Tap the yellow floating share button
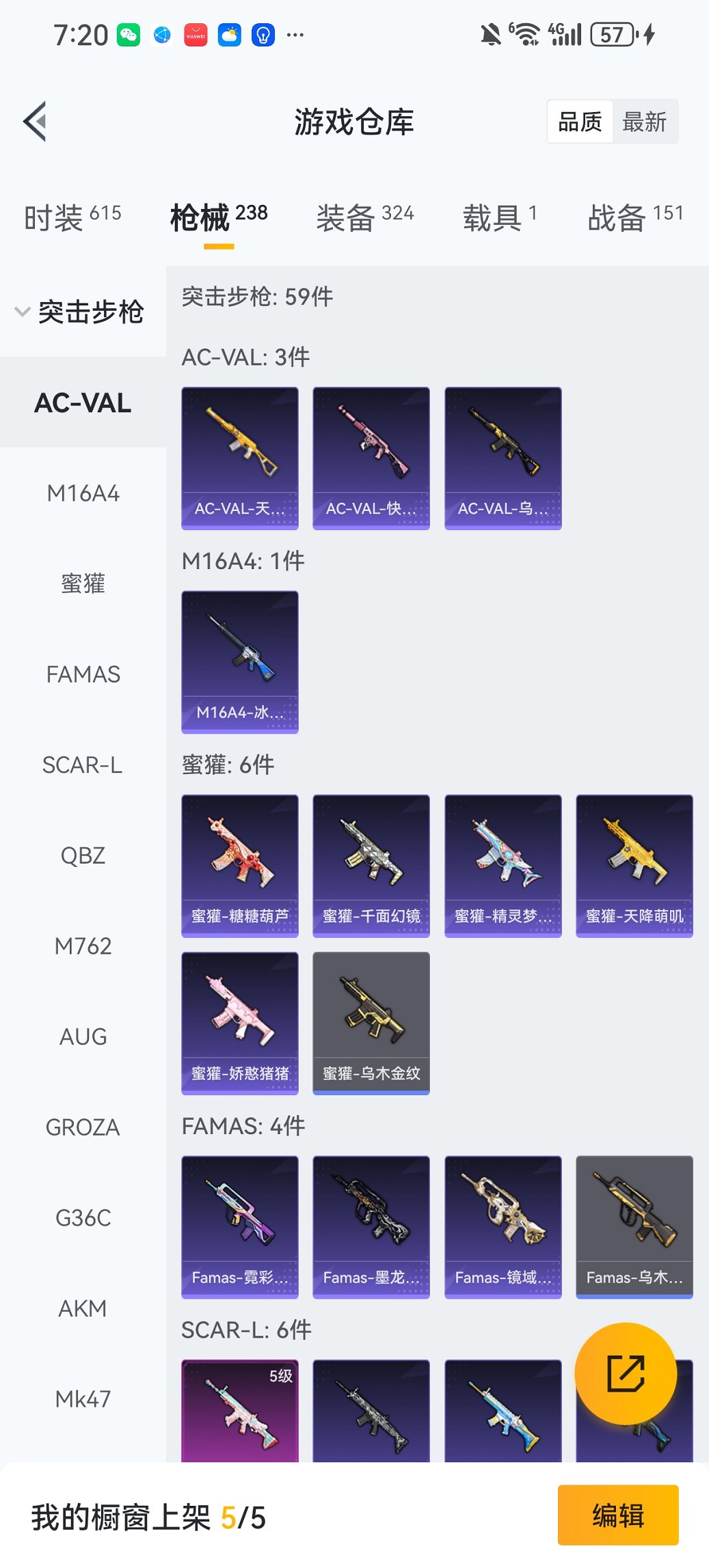 point(626,1373)
